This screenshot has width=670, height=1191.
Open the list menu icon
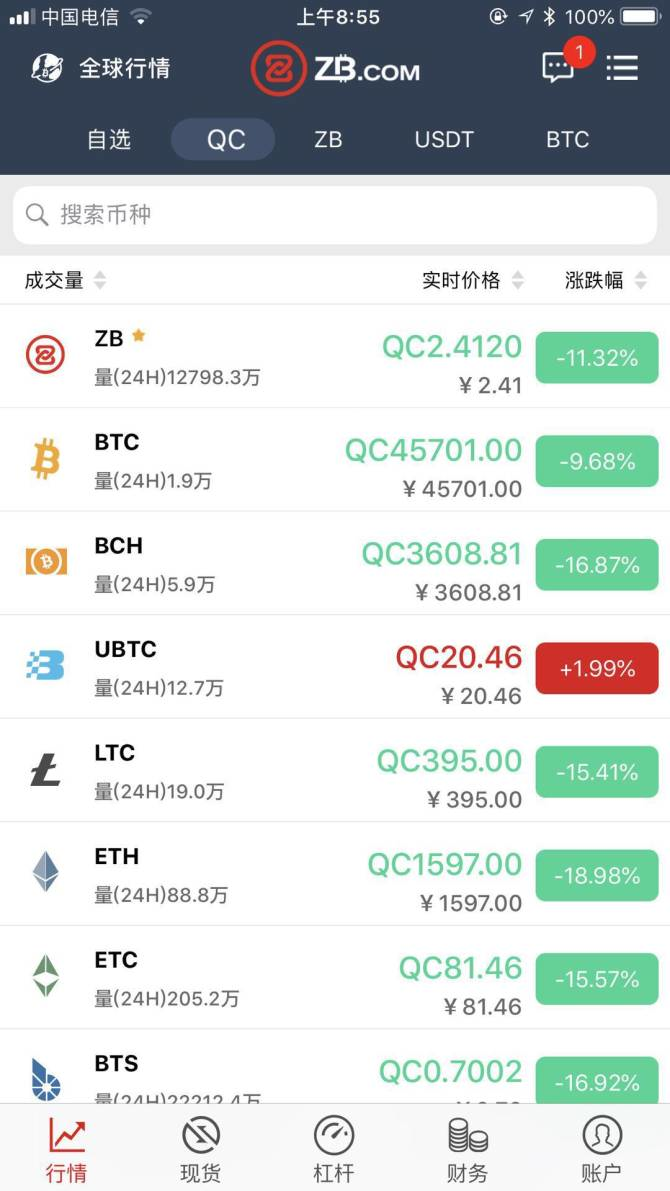coord(622,68)
